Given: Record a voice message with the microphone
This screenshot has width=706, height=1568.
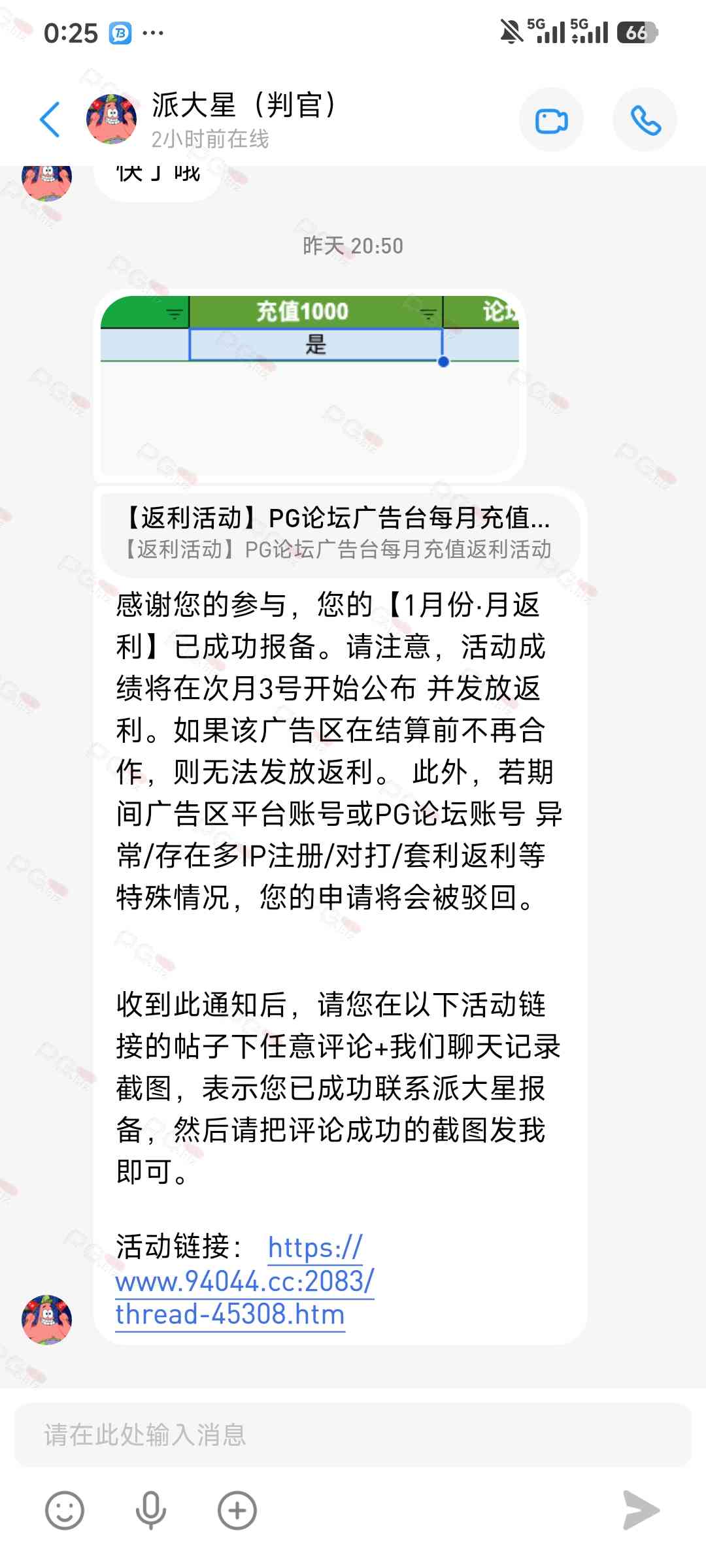Looking at the screenshot, I should click(150, 1511).
